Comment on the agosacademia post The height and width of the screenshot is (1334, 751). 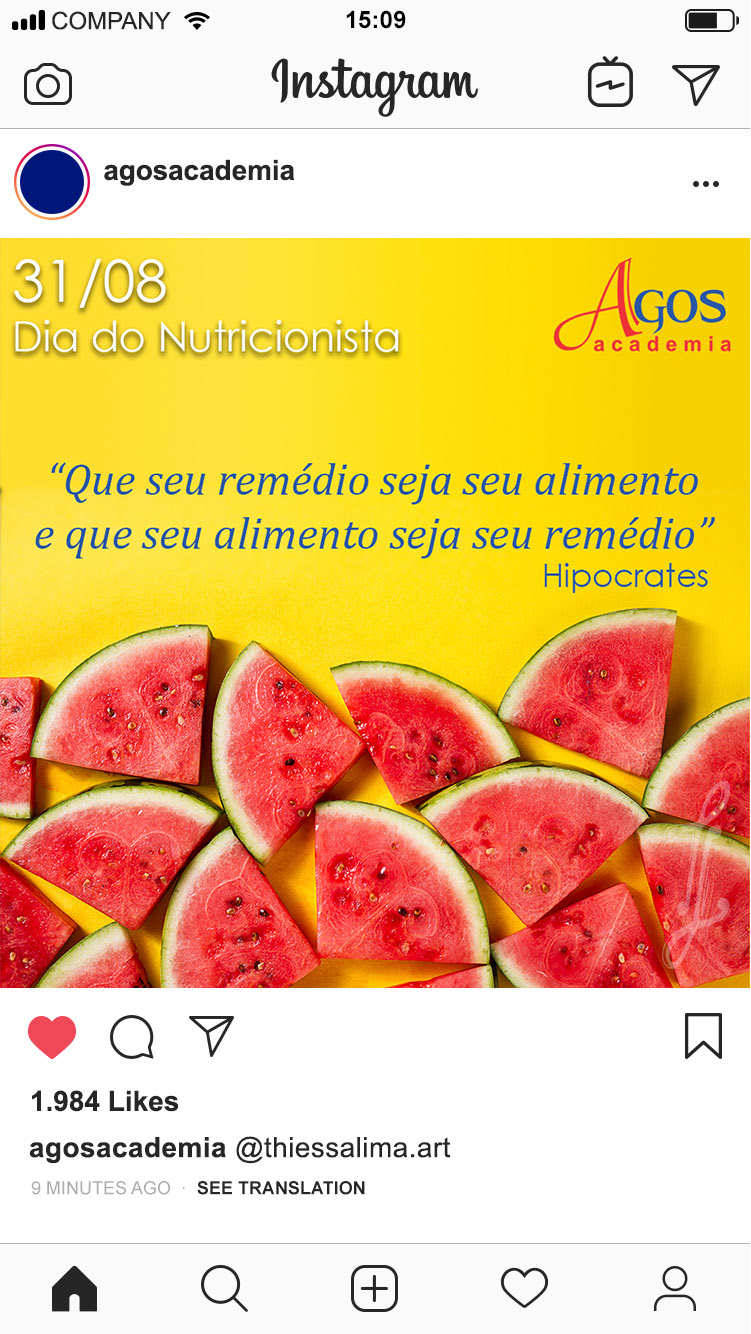click(132, 1037)
